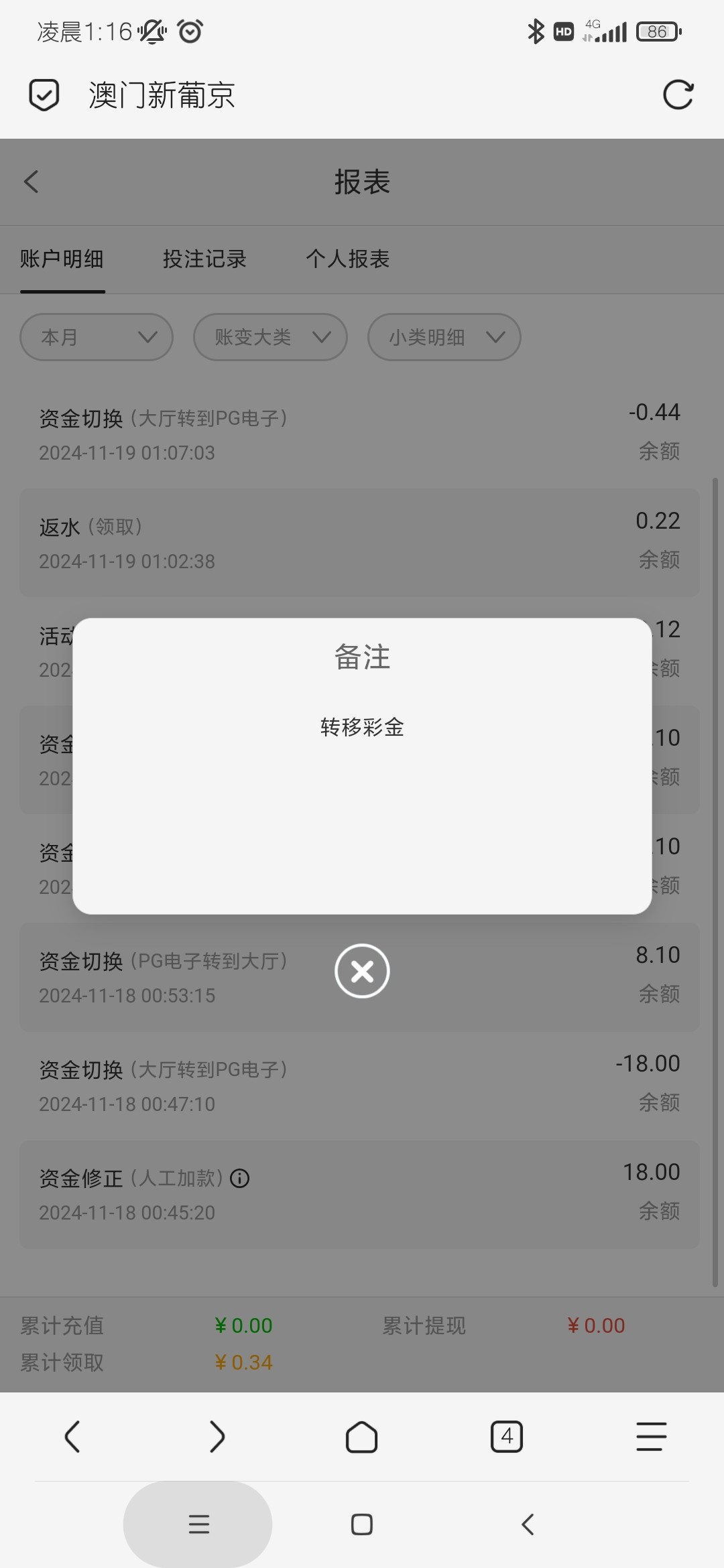Image resolution: width=724 pixels, height=1568 pixels.
Task: Expand the 账变大类 dropdown
Action: click(x=270, y=337)
